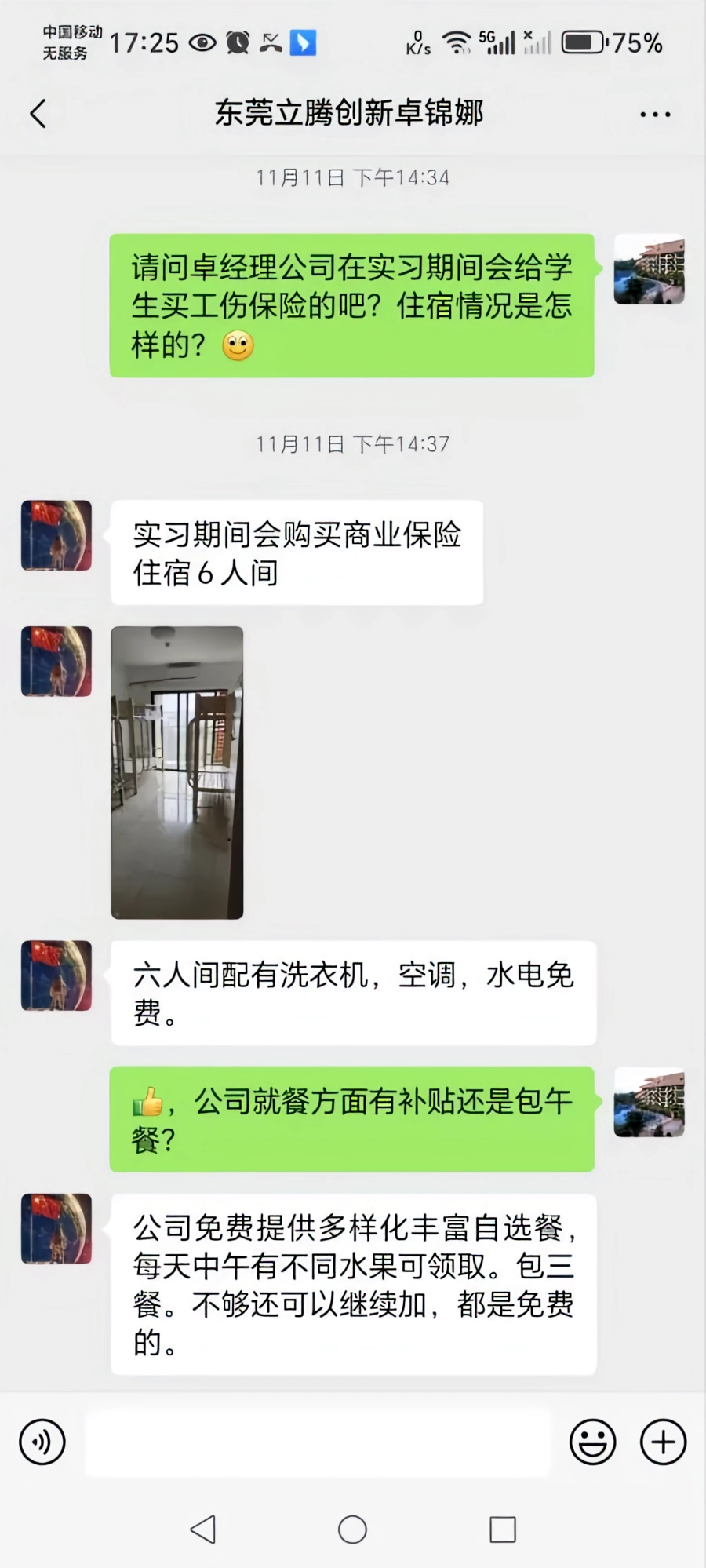Switch to voice message input
The image size is (706, 1568).
42,1442
